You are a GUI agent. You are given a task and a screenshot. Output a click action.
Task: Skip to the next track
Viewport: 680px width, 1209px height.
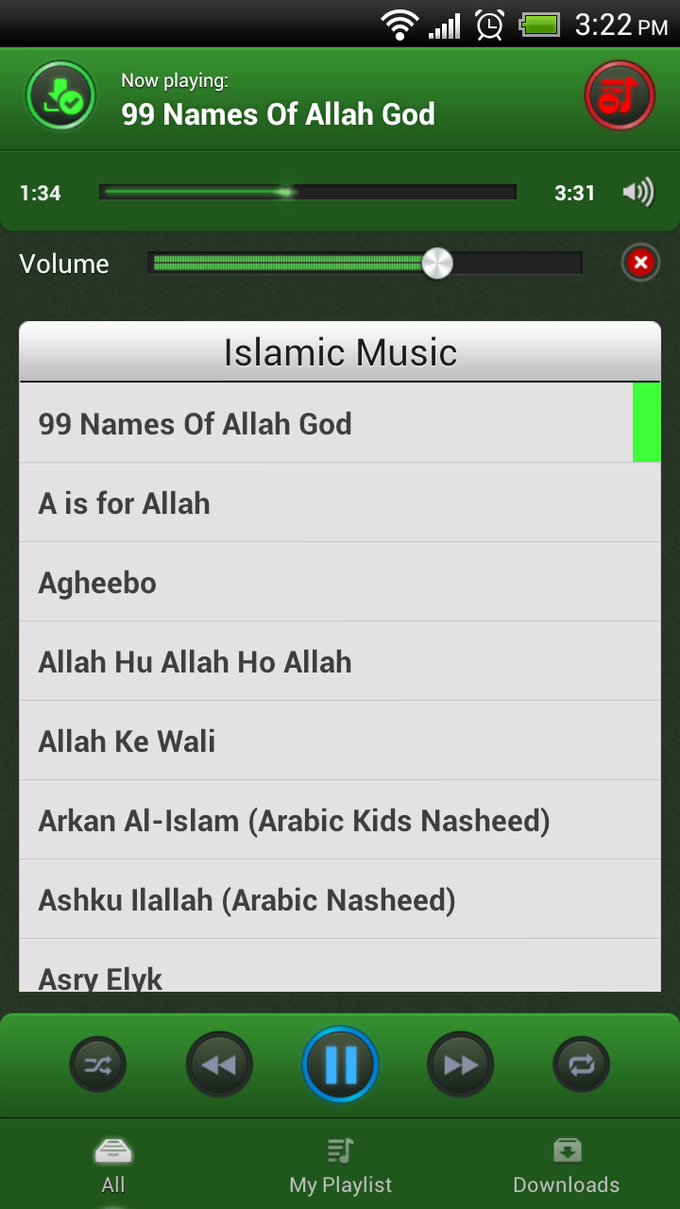[460, 1065]
